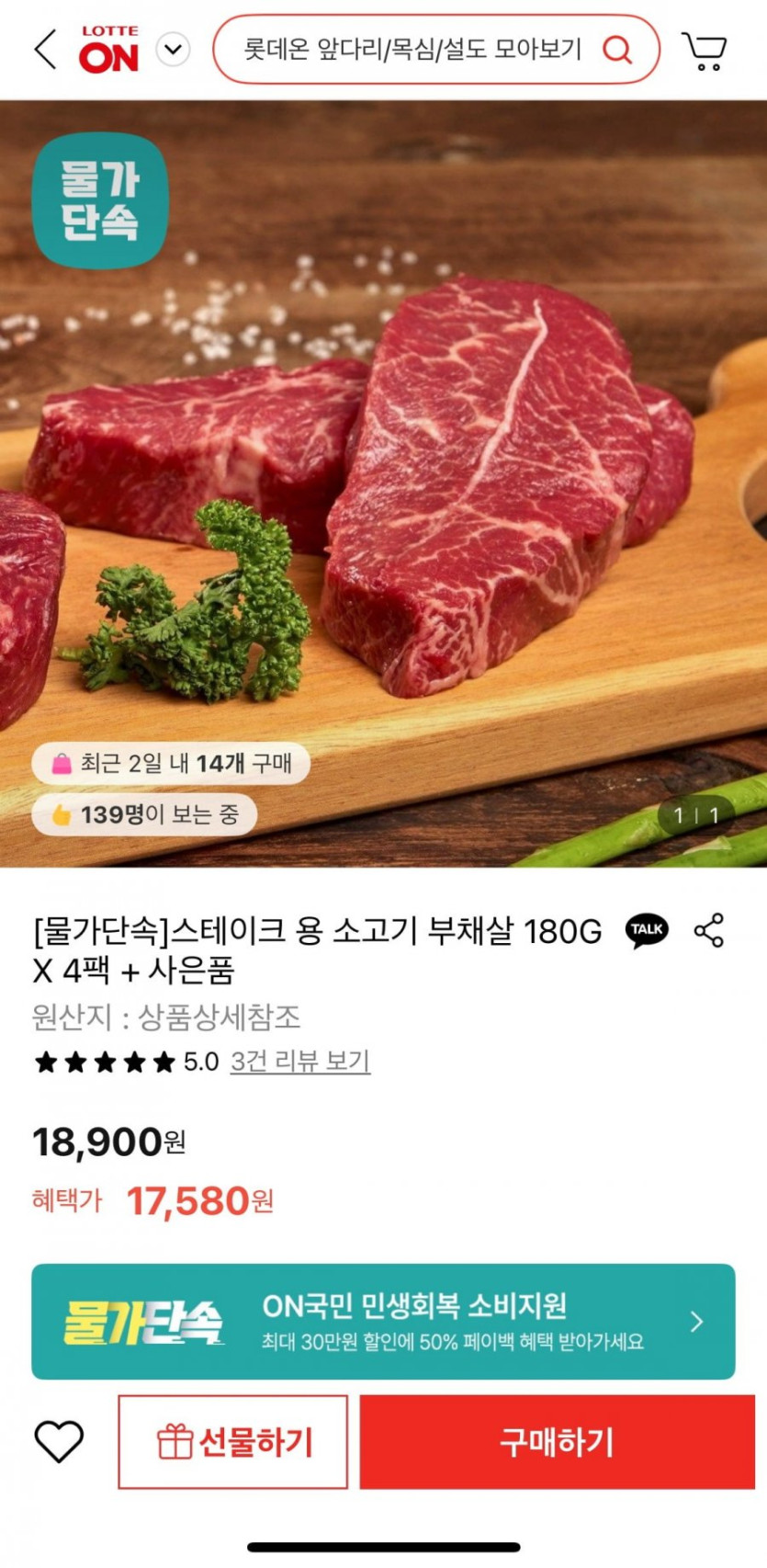
Task: Tap 선물하기 to send as gift
Action: point(233,1441)
